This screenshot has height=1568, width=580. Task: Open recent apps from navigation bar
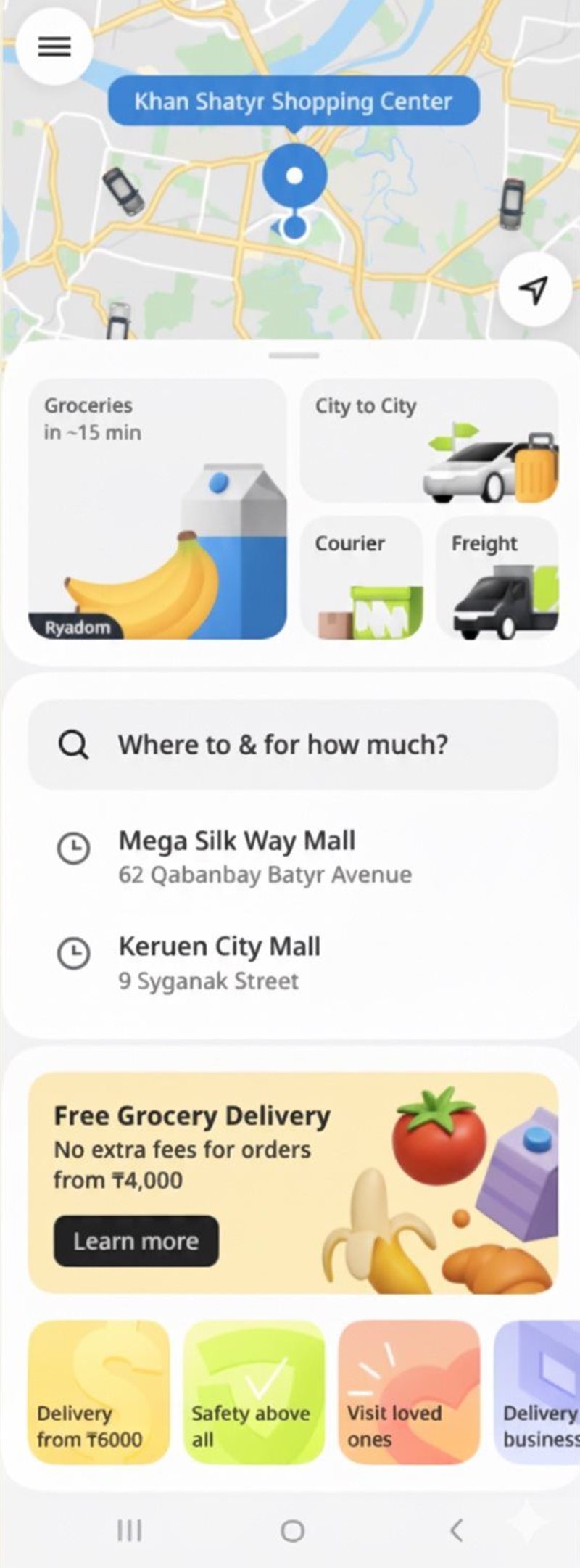pyautogui.click(x=130, y=1530)
